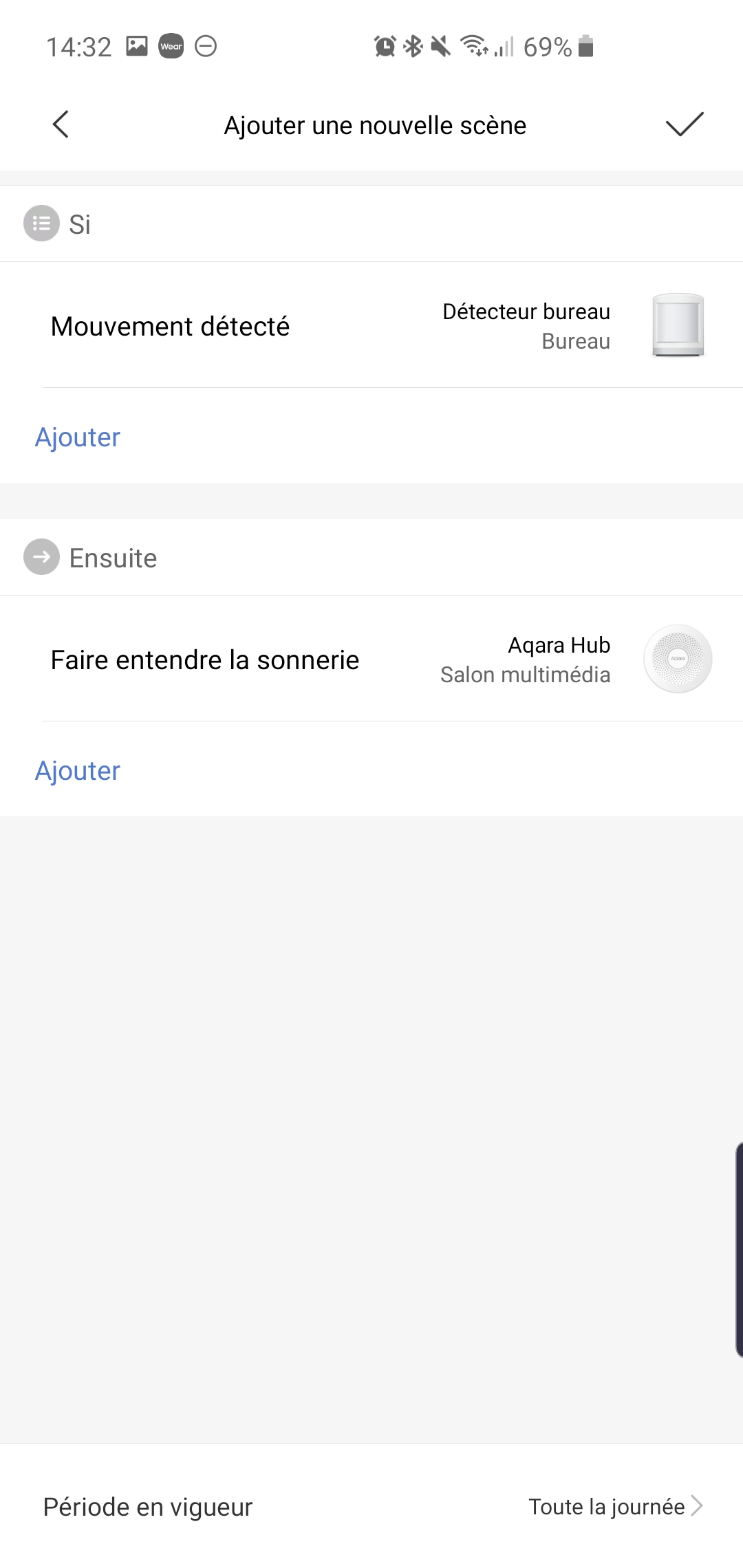
Task: Go back from the new scene screen
Action: (61, 124)
